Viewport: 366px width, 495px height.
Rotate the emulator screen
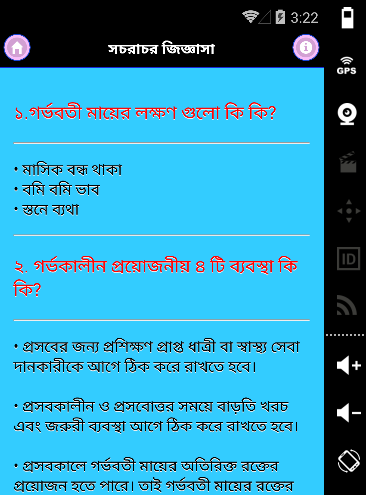349,461
